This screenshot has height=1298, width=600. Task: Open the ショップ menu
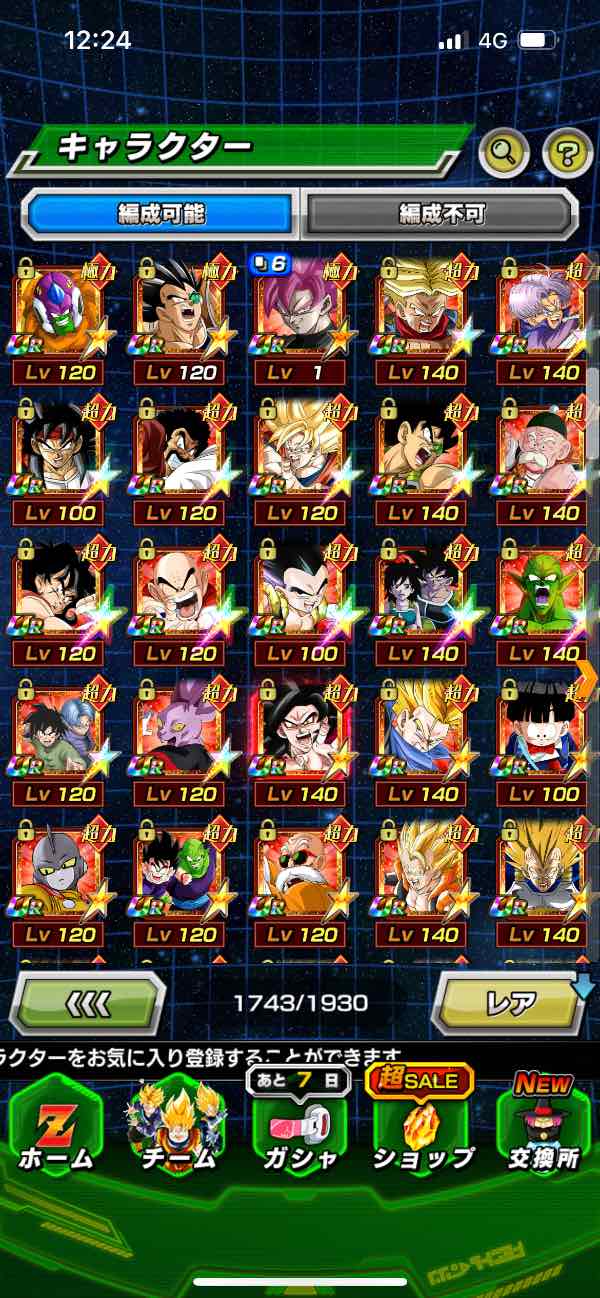click(422, 1128)
